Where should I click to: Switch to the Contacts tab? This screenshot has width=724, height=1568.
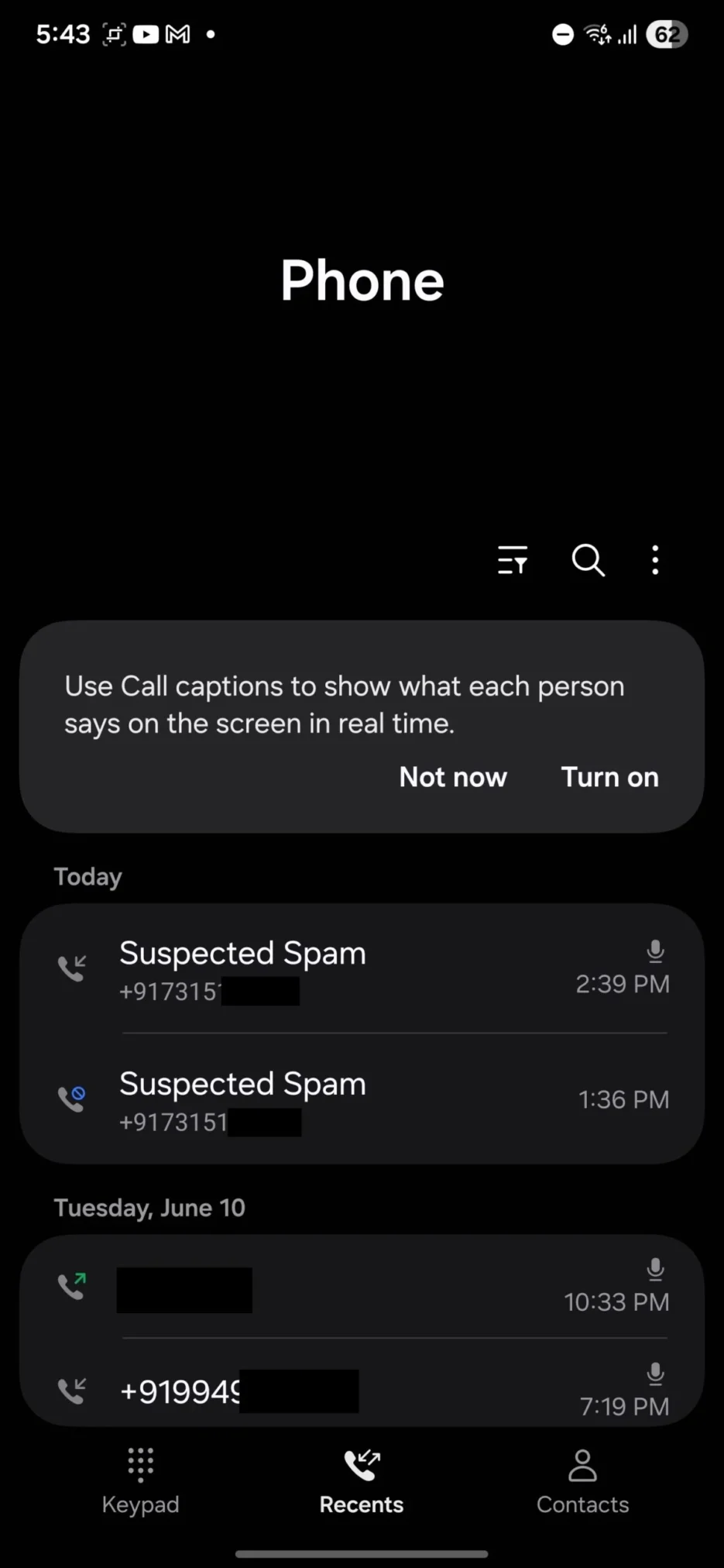(x=582, y=1480)
